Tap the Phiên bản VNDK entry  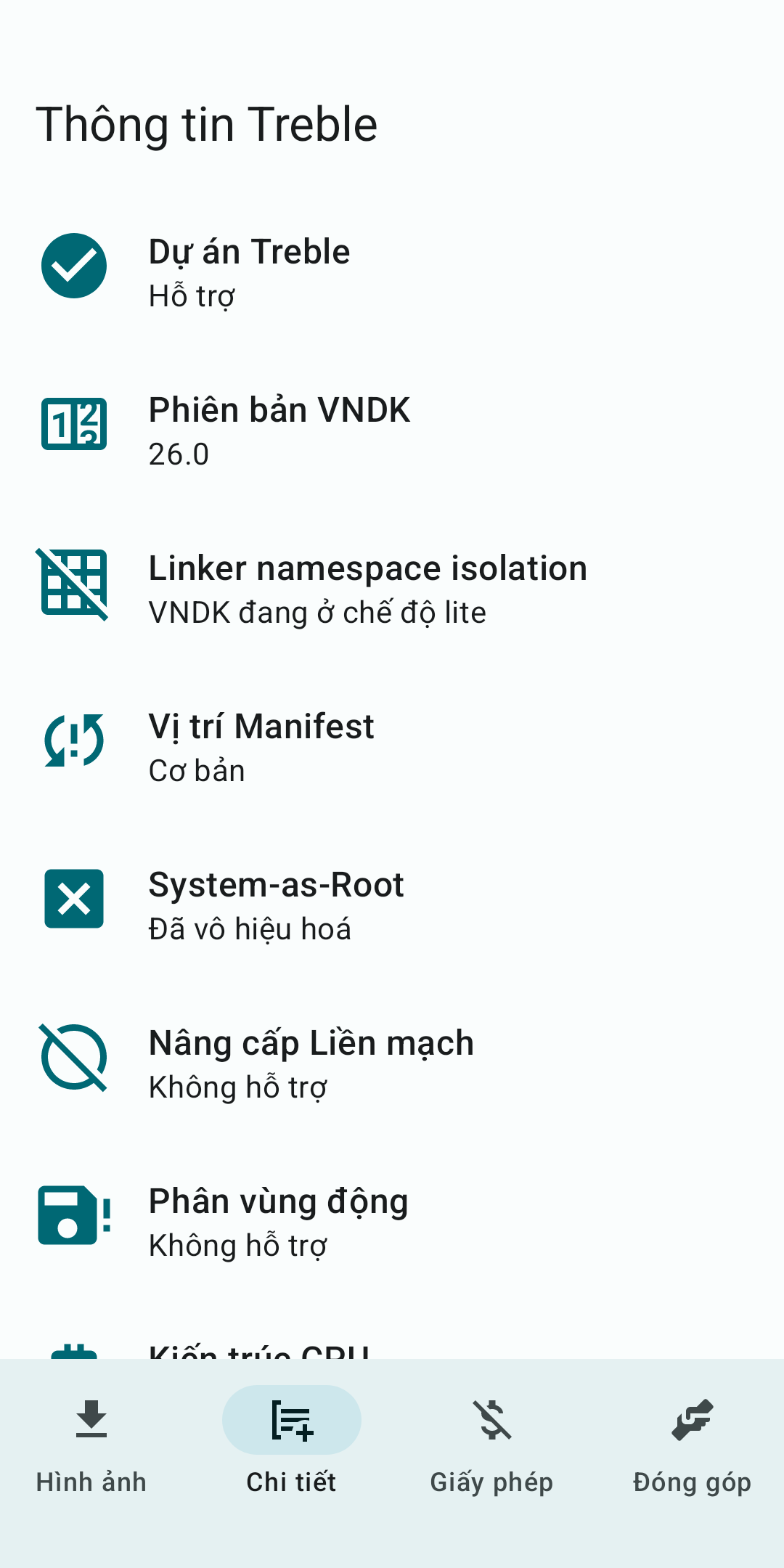pyautogui.click(x=392, y=430)
